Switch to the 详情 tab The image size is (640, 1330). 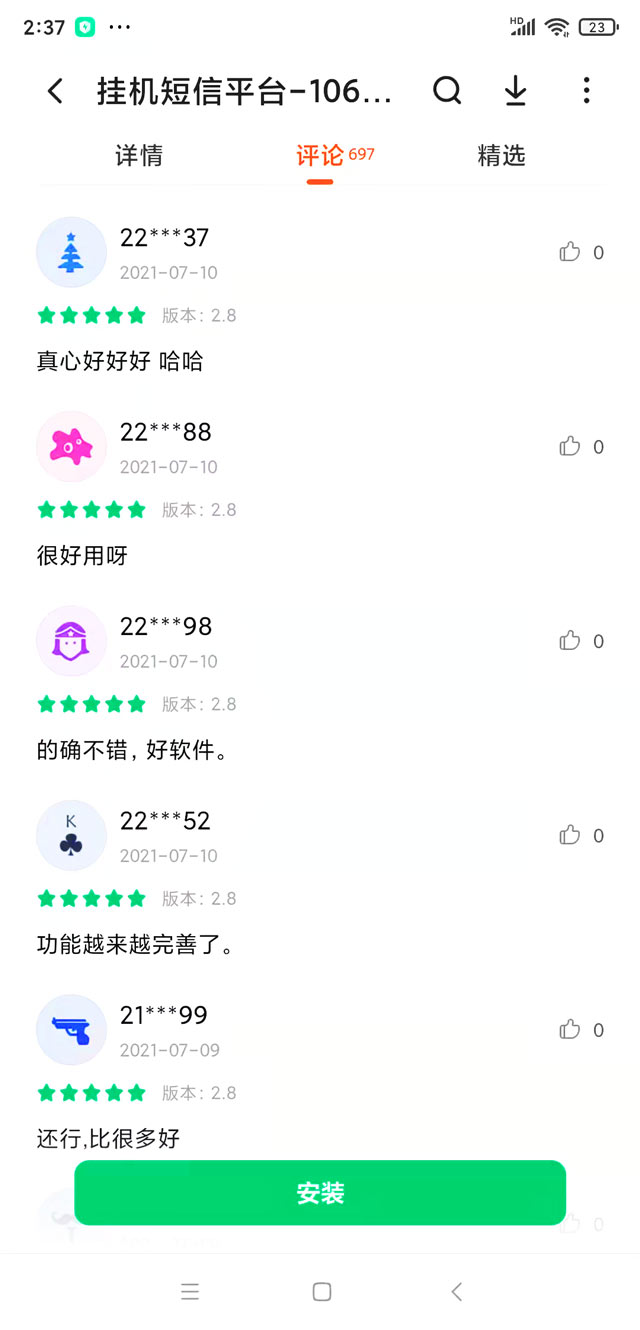(x=139, y=156)
